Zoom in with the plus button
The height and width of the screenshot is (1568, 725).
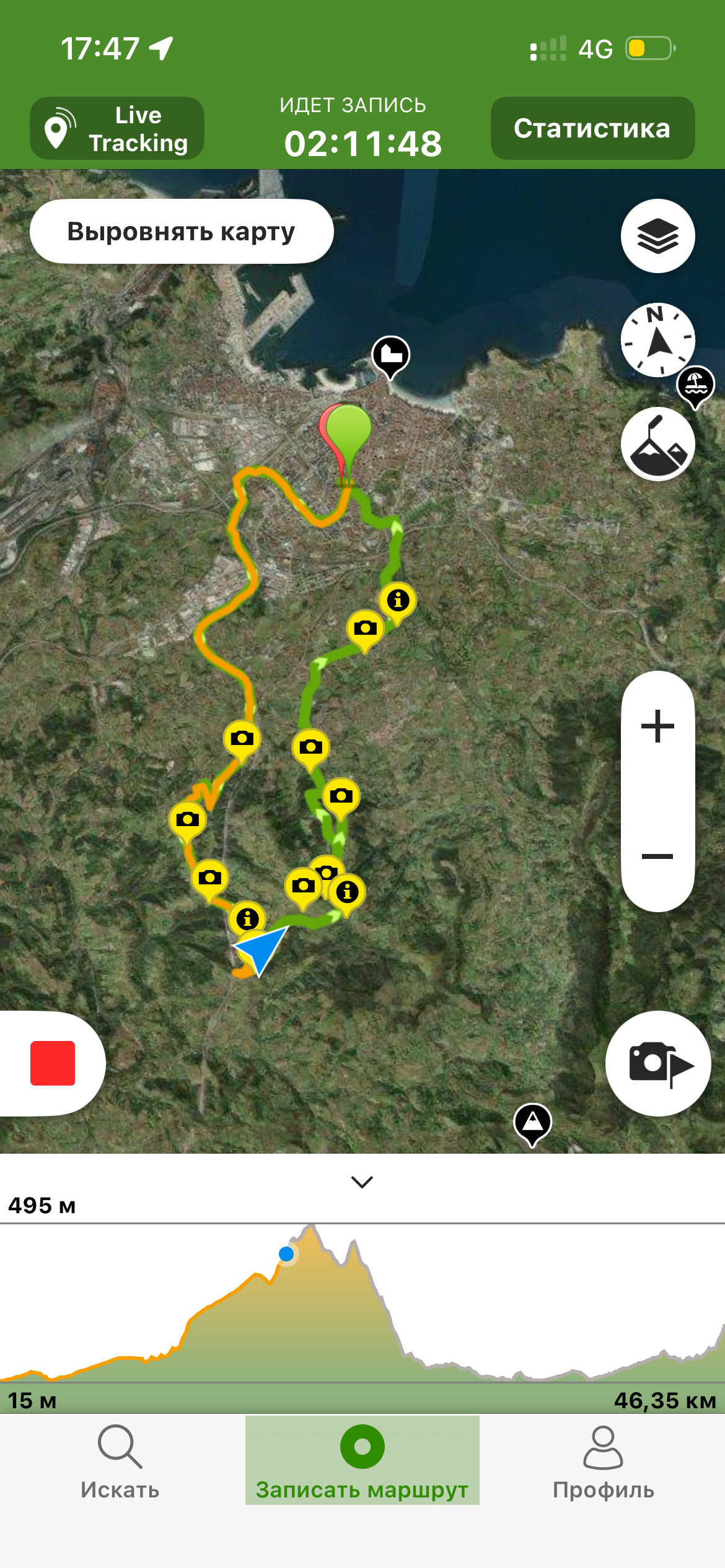[x=657, y=726]
